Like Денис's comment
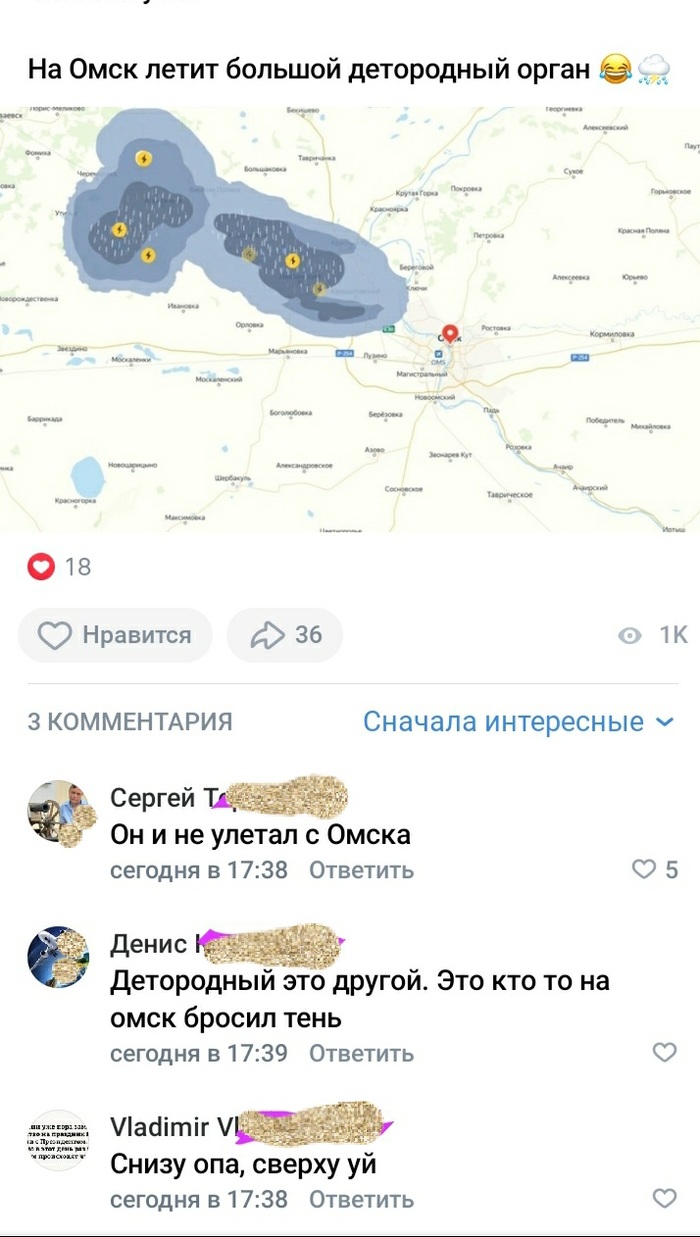Image resolution: width=700 pixels, height=1237 pixels. 664,1052
